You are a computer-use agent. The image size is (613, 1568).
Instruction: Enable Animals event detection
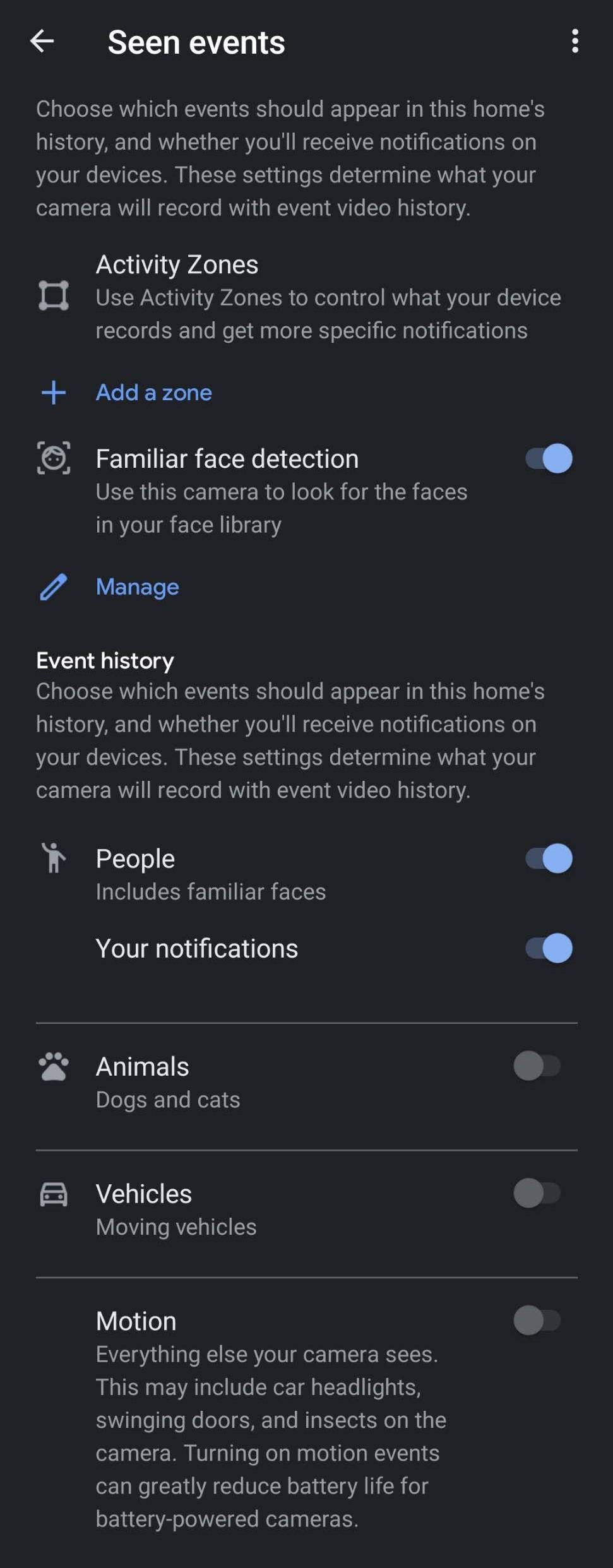(537, 1066)
